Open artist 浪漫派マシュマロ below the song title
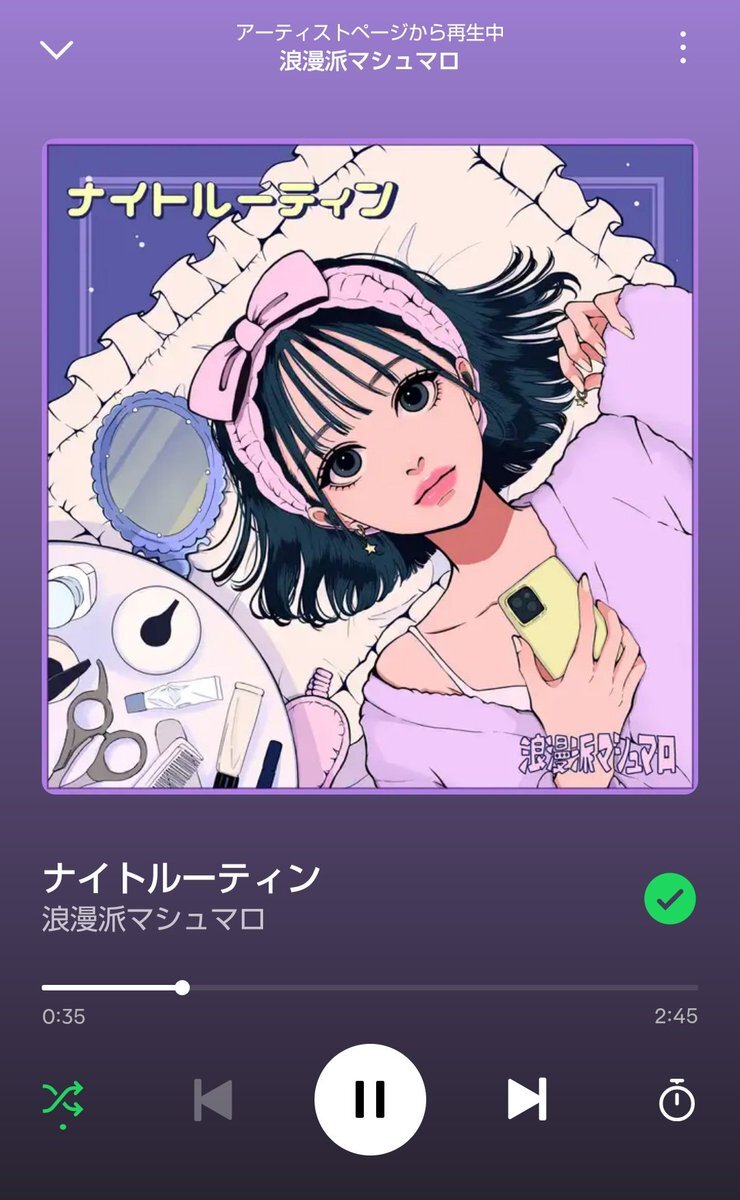740x1200 pixels. pos(154,919)
